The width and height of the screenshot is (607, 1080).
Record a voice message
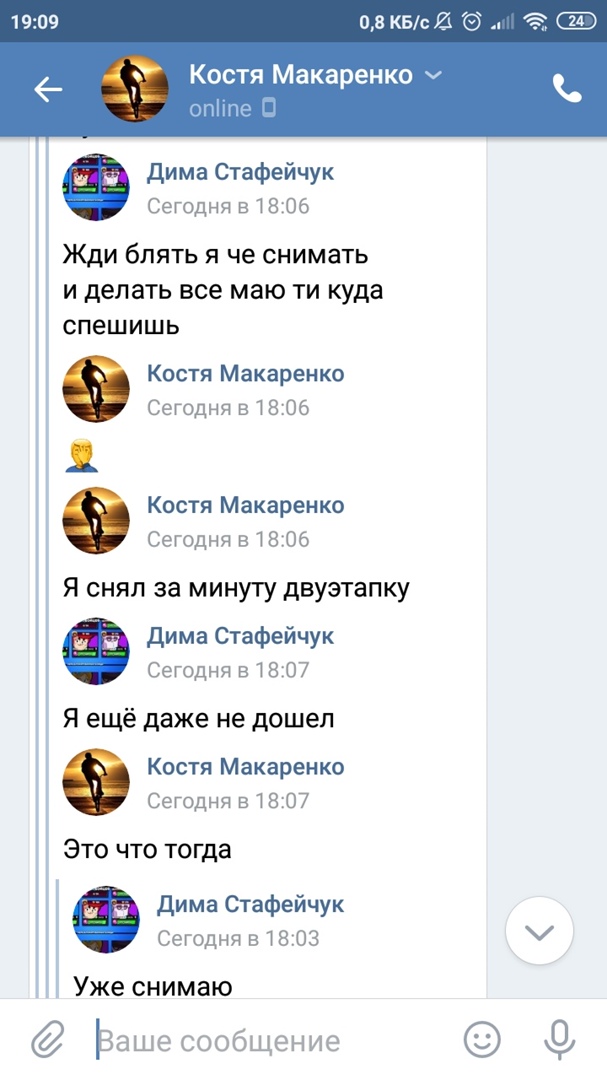pyautogui.click(x=559, y=1040)
